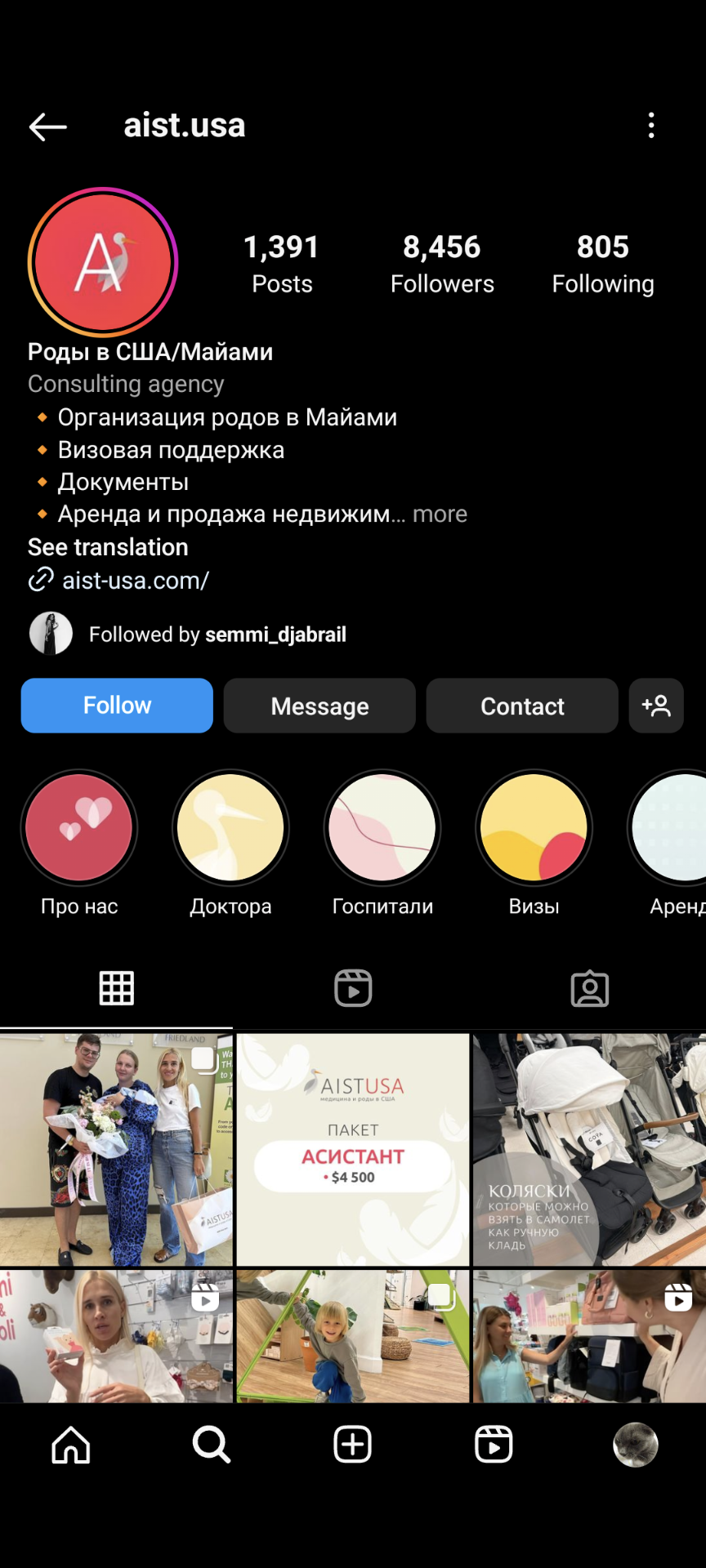Go back using the arrow icon
Screen dimensions: 706x1568
pos(48,127)
